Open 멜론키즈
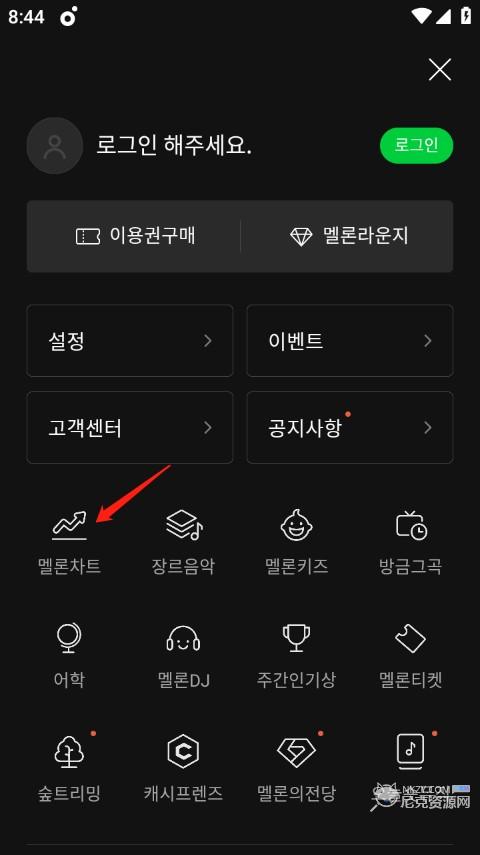Screen dimensions: 480x855 tap(297, 542)
